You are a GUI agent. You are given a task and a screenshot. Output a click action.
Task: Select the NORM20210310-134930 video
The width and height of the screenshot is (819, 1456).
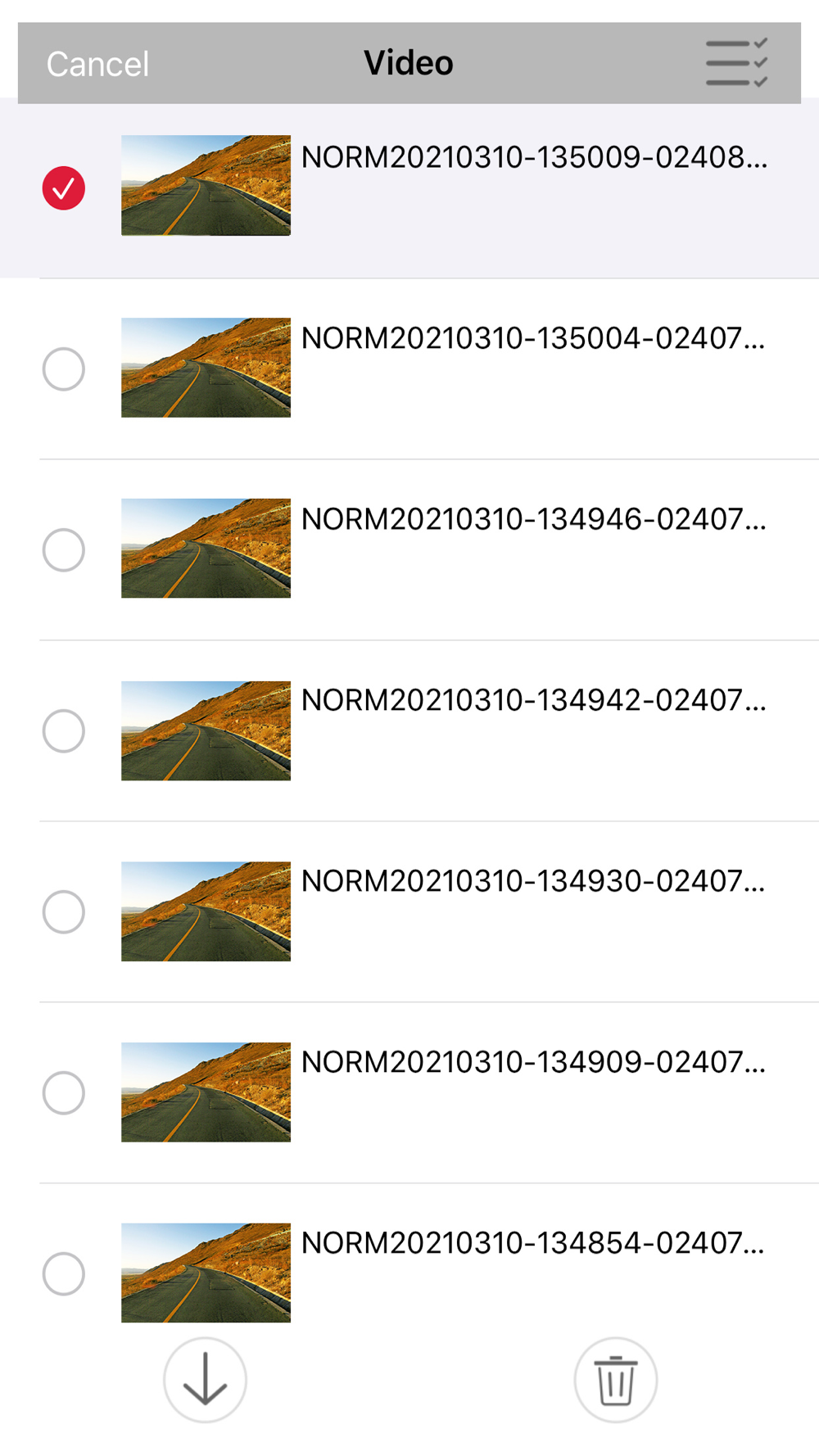pyautogui.click(x=64, y=911)
